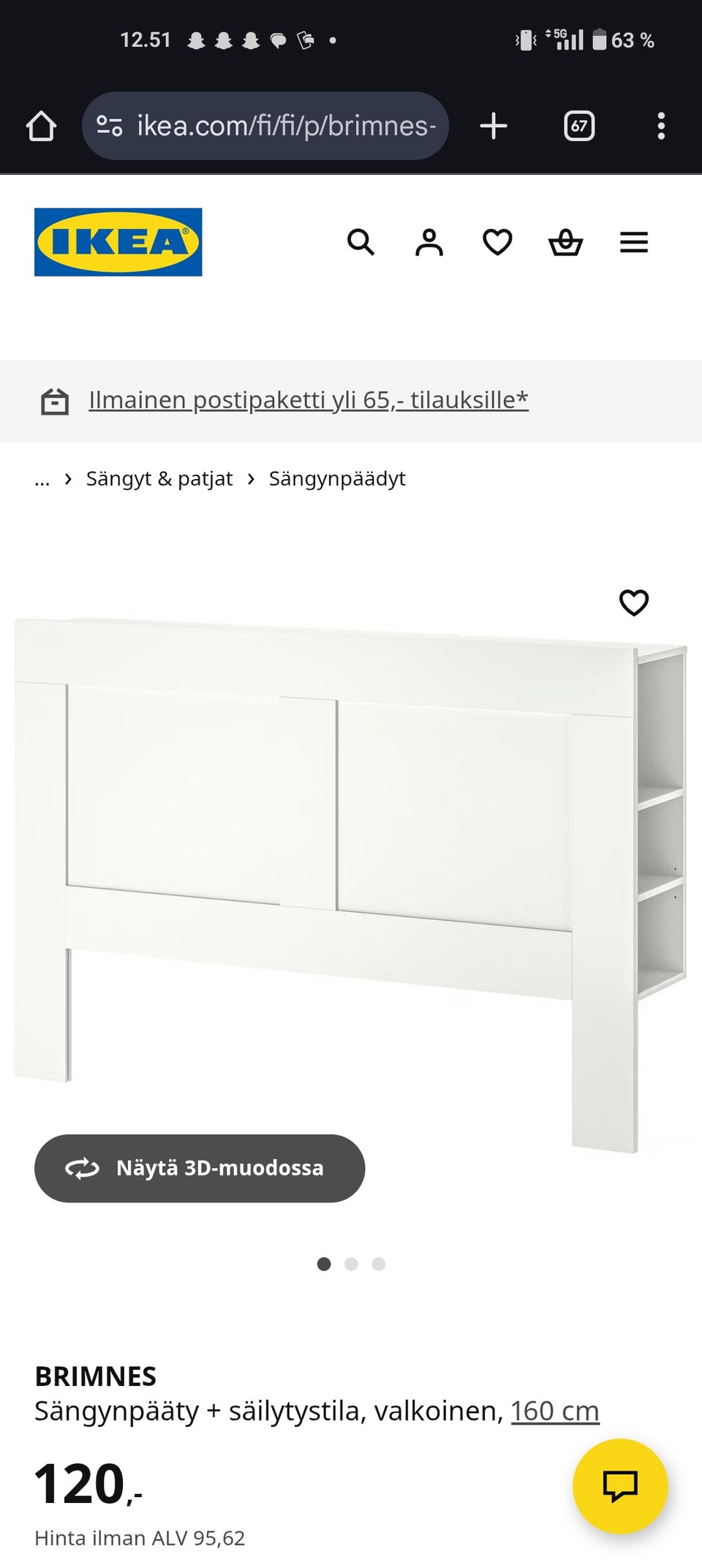
Task: Open the shopping cart icon
Action: (565, 242)
